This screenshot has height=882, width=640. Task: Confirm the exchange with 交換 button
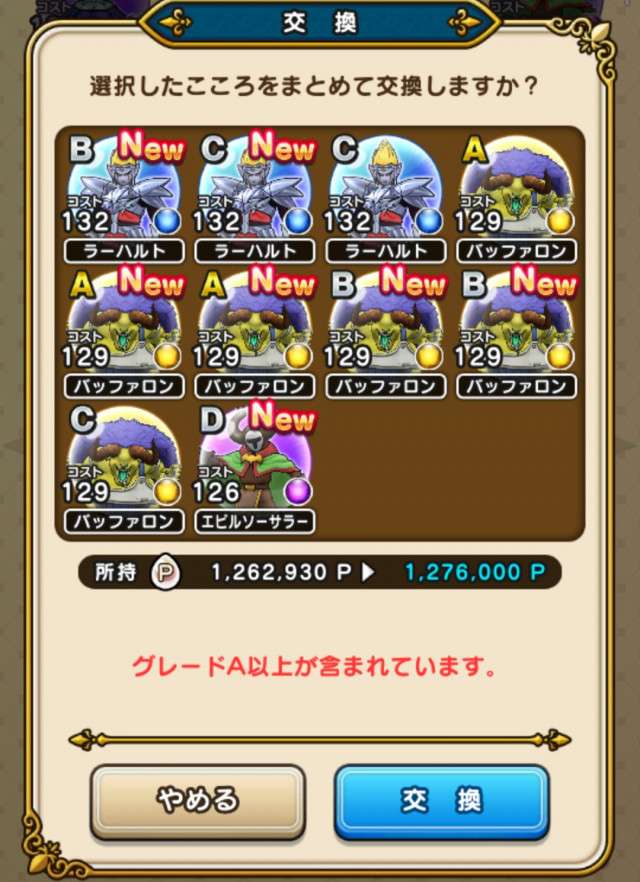click(x=441, y=800)
